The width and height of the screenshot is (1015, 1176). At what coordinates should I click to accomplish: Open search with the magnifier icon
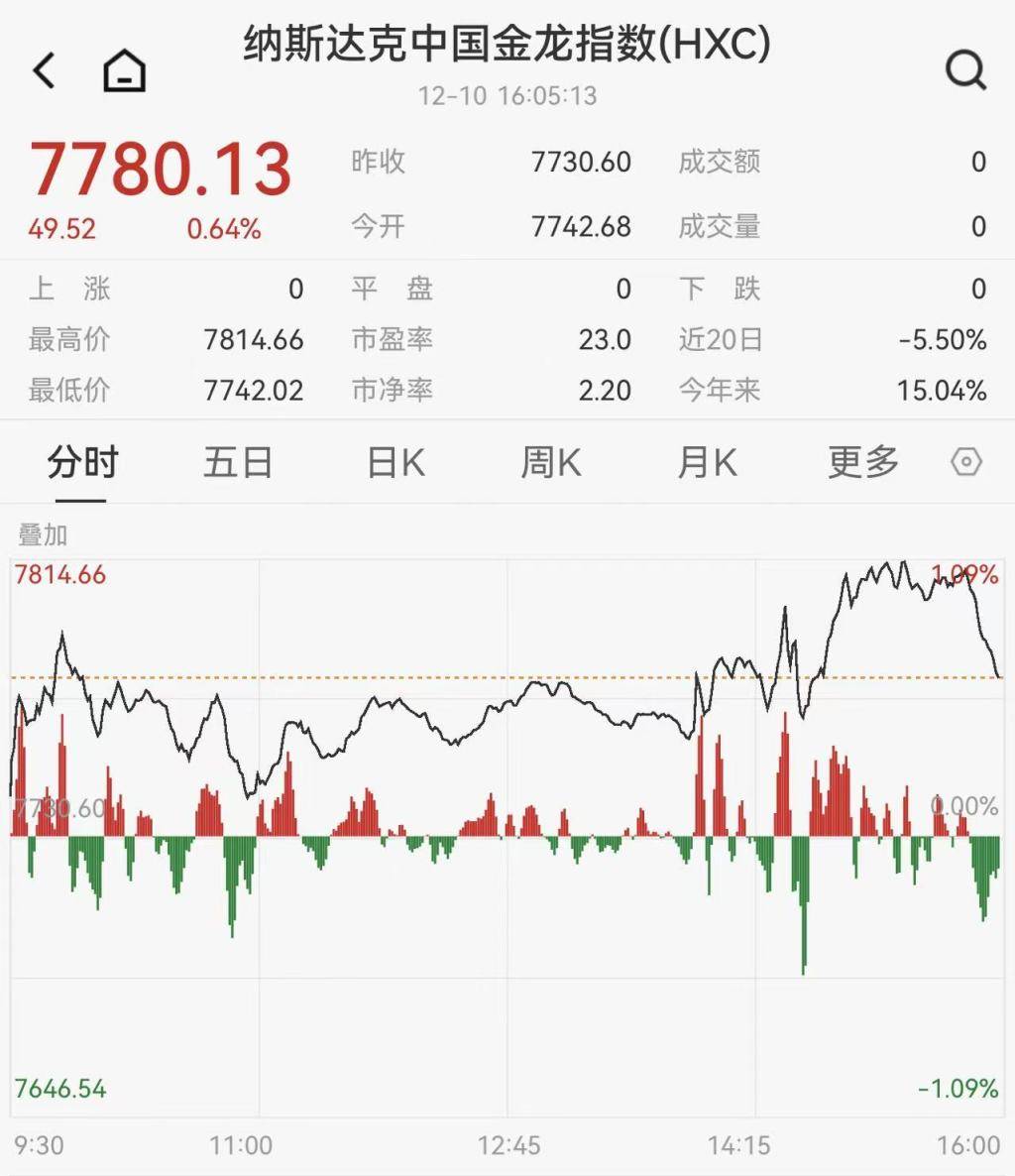coord(962,69)
